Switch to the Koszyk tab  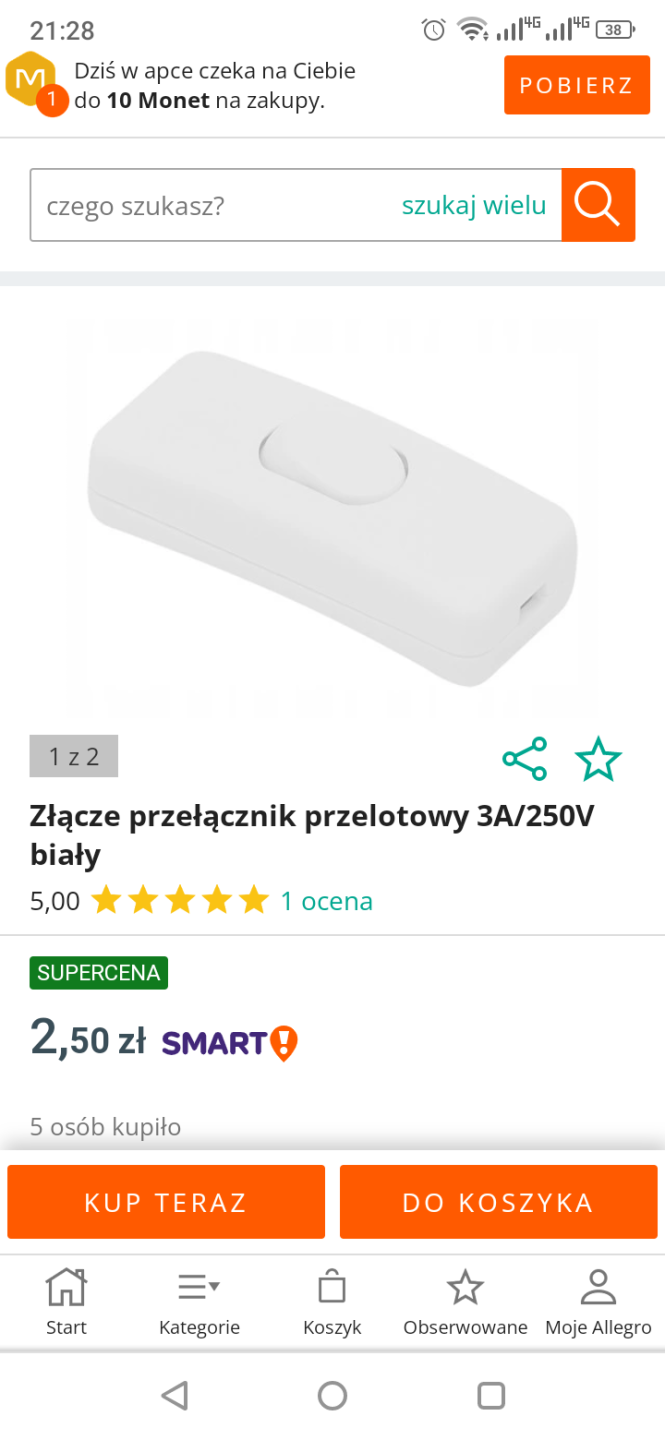pyautogui.click(x=332, y=1301)
